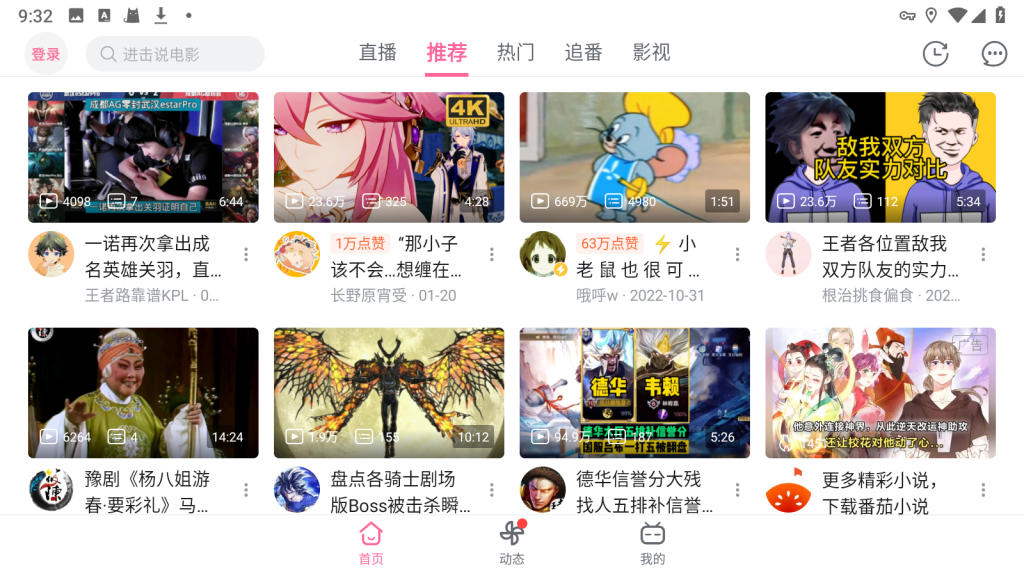Go to the 我的 bottom tab
The image size is (1024, 576).
[x=653, y=543]
